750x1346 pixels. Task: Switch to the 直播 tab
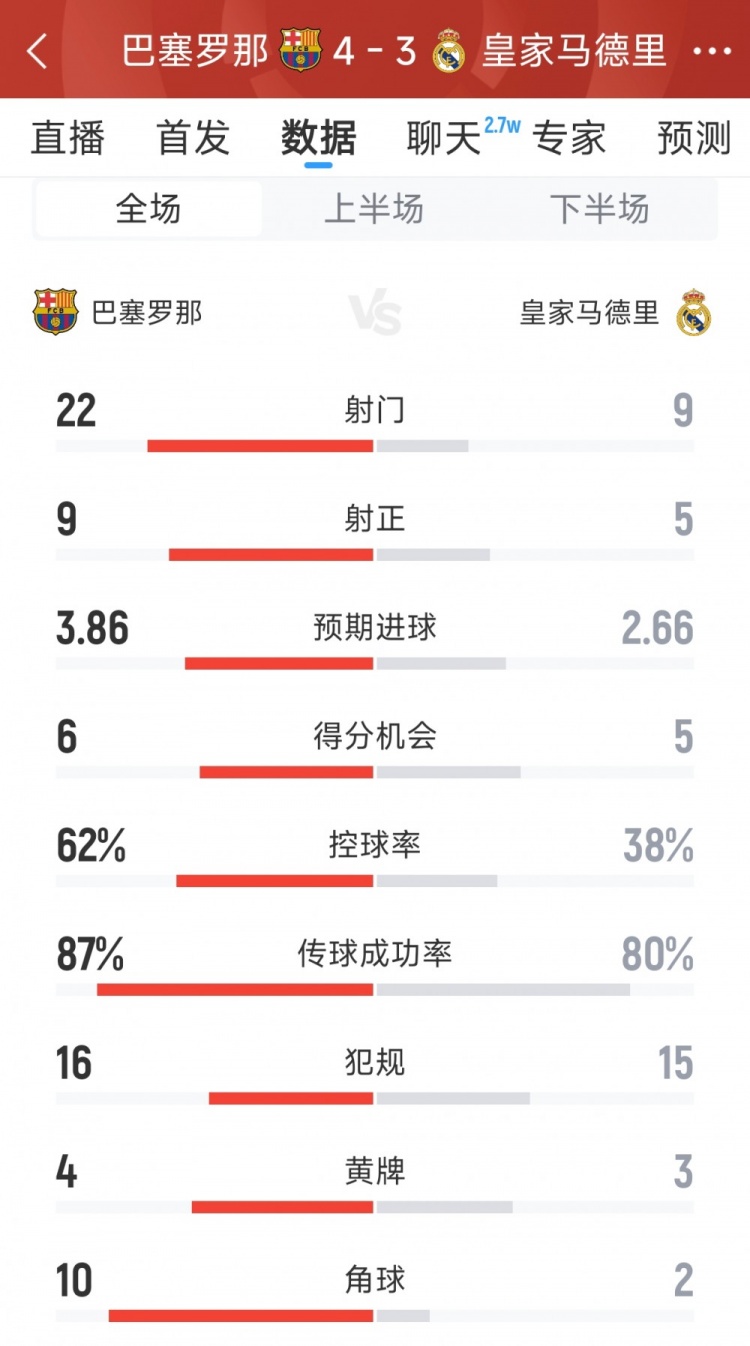67,138
